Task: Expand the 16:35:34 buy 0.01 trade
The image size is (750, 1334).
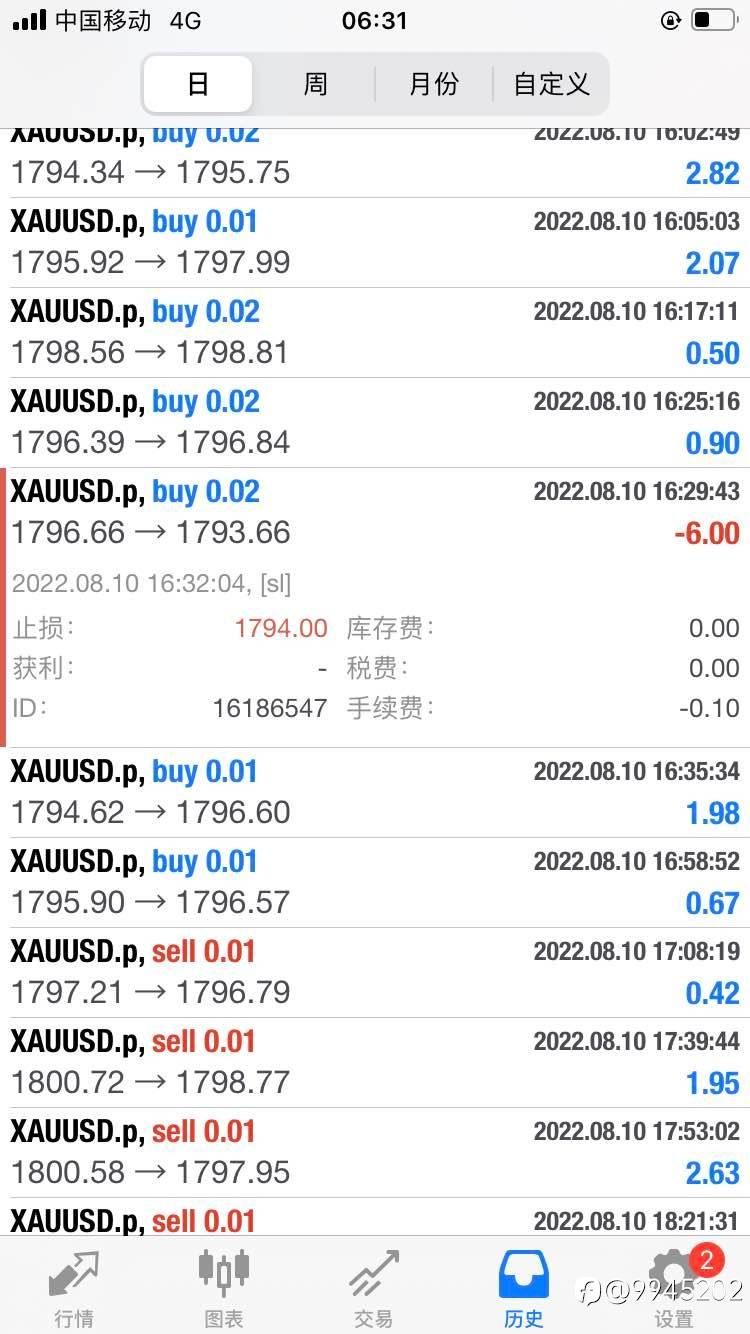Action: coord(375,793)
